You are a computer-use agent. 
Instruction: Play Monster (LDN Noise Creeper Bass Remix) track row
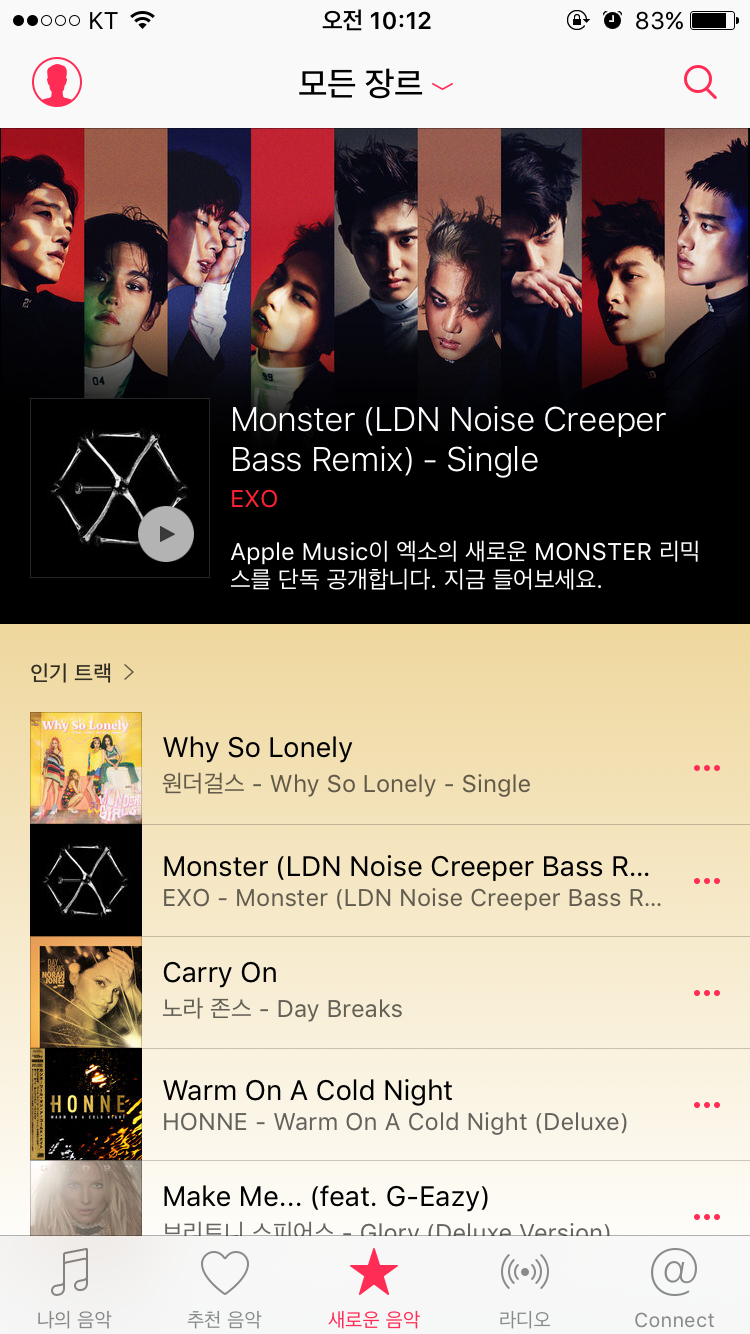point(400,880)
